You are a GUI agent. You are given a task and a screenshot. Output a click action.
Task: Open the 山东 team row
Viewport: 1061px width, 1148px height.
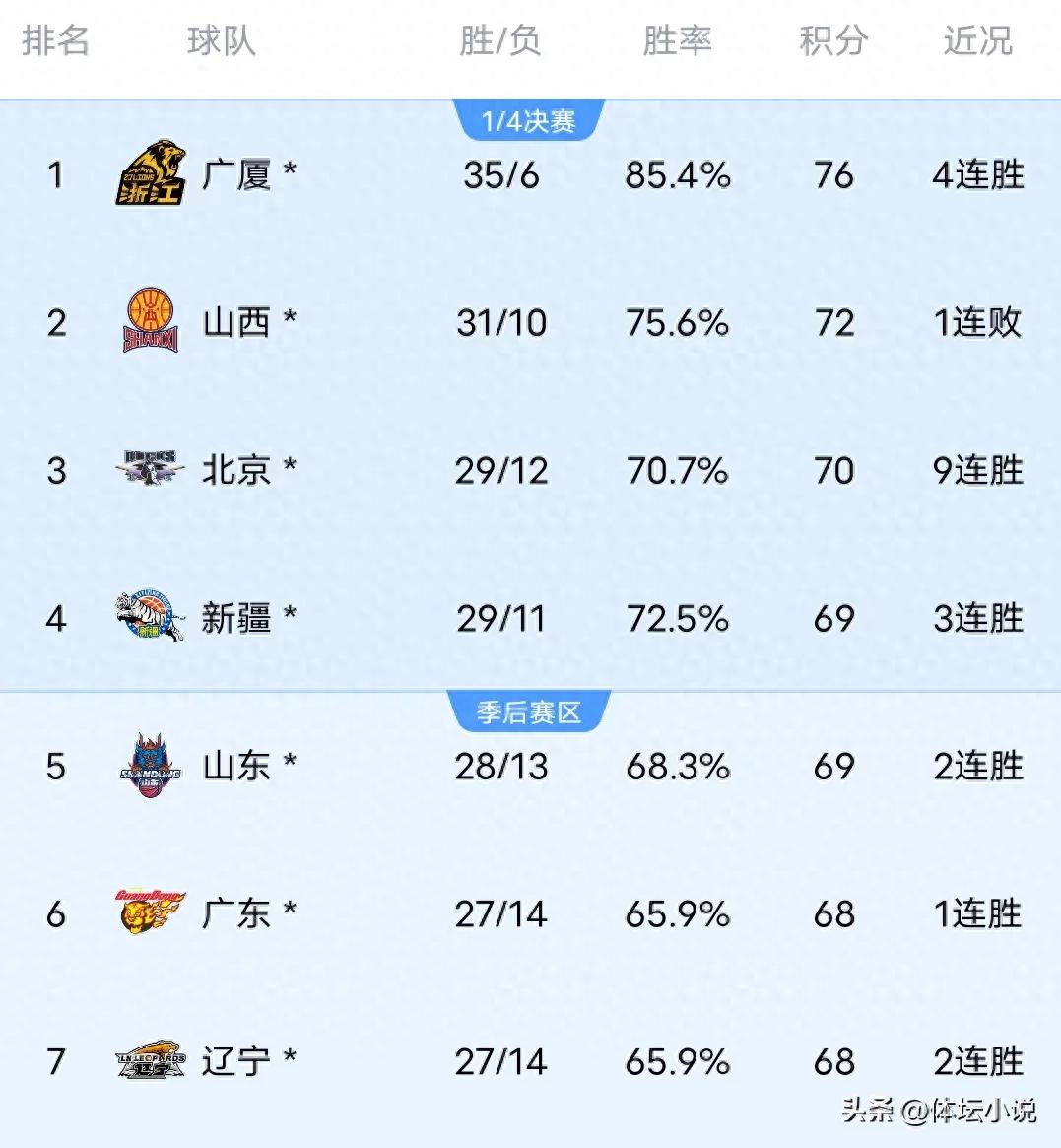click(x=236, y=766)
